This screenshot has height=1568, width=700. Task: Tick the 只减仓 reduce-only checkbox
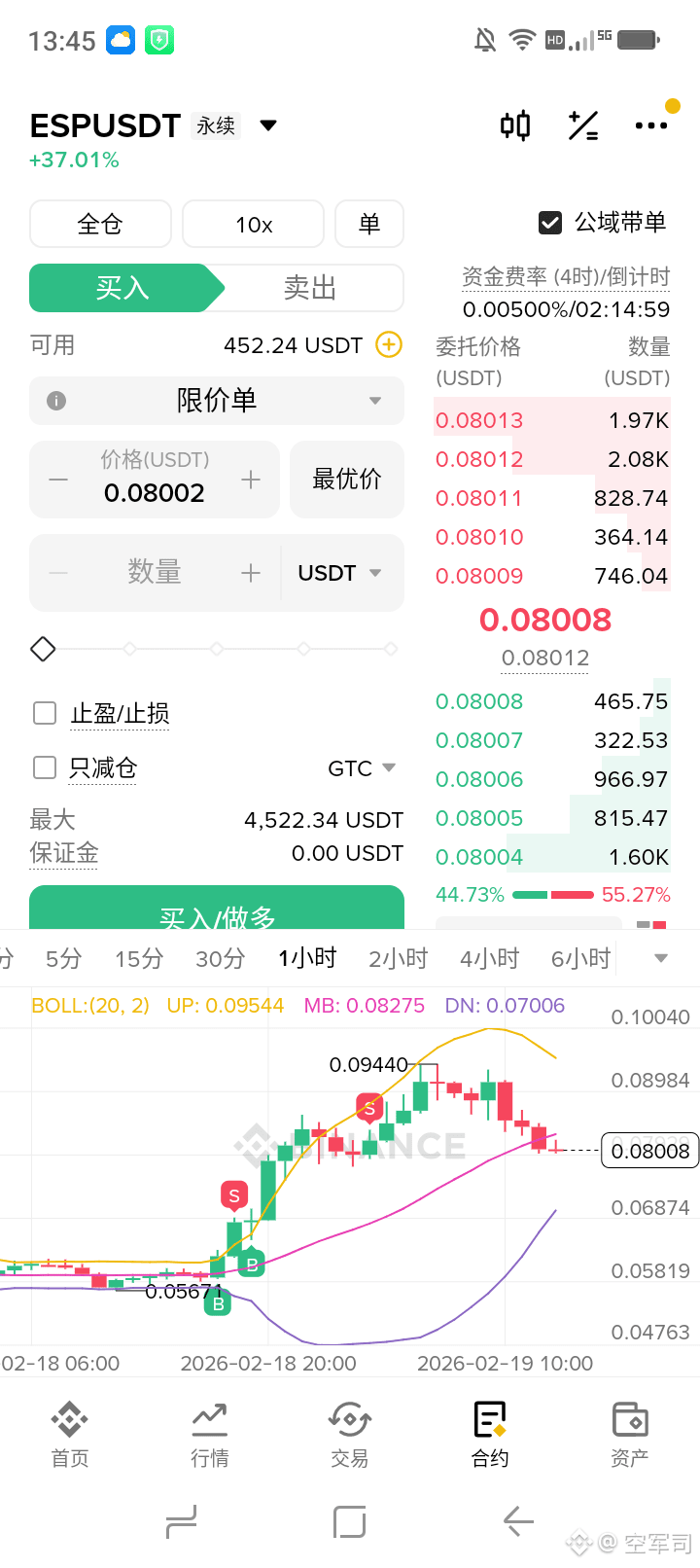click(45, 767)
